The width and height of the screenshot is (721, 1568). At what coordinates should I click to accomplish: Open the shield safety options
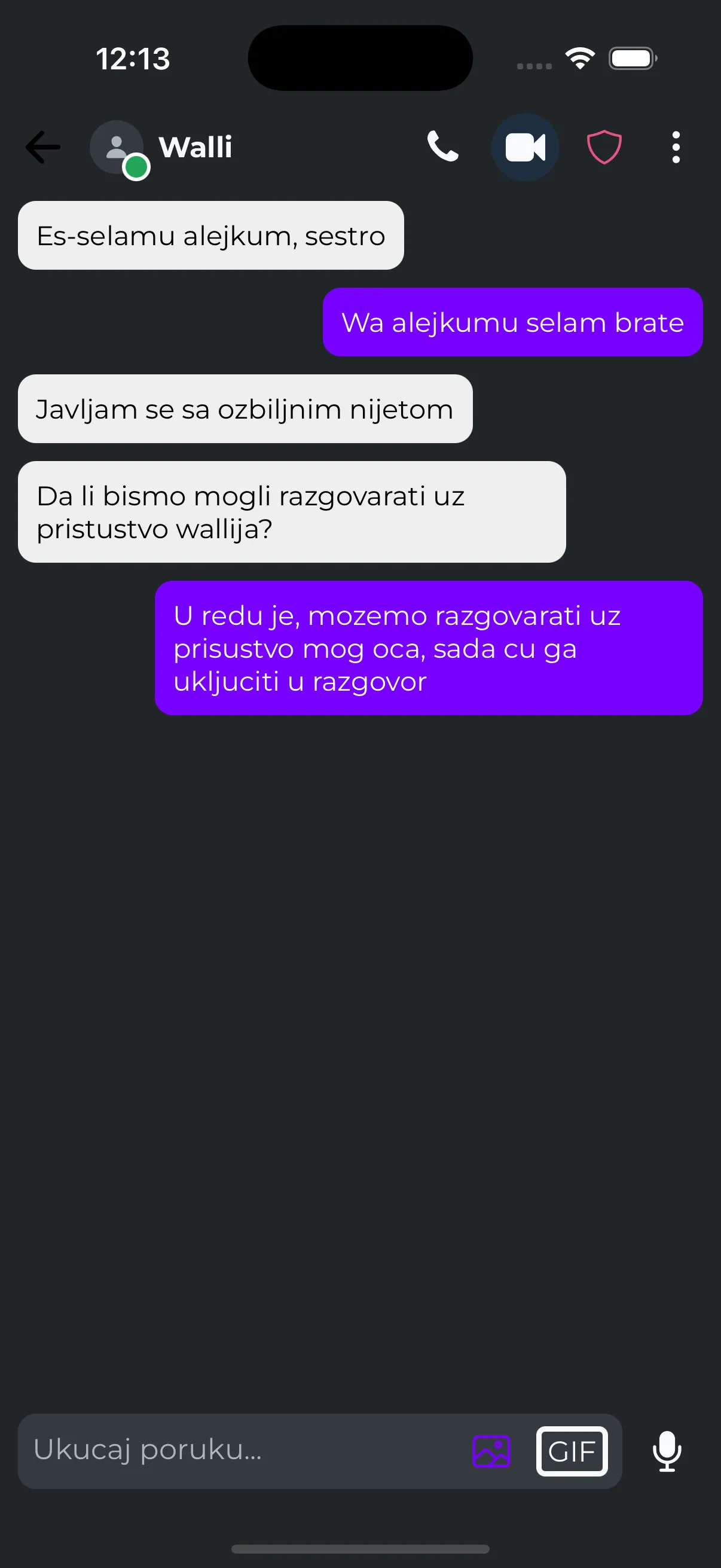604,147
